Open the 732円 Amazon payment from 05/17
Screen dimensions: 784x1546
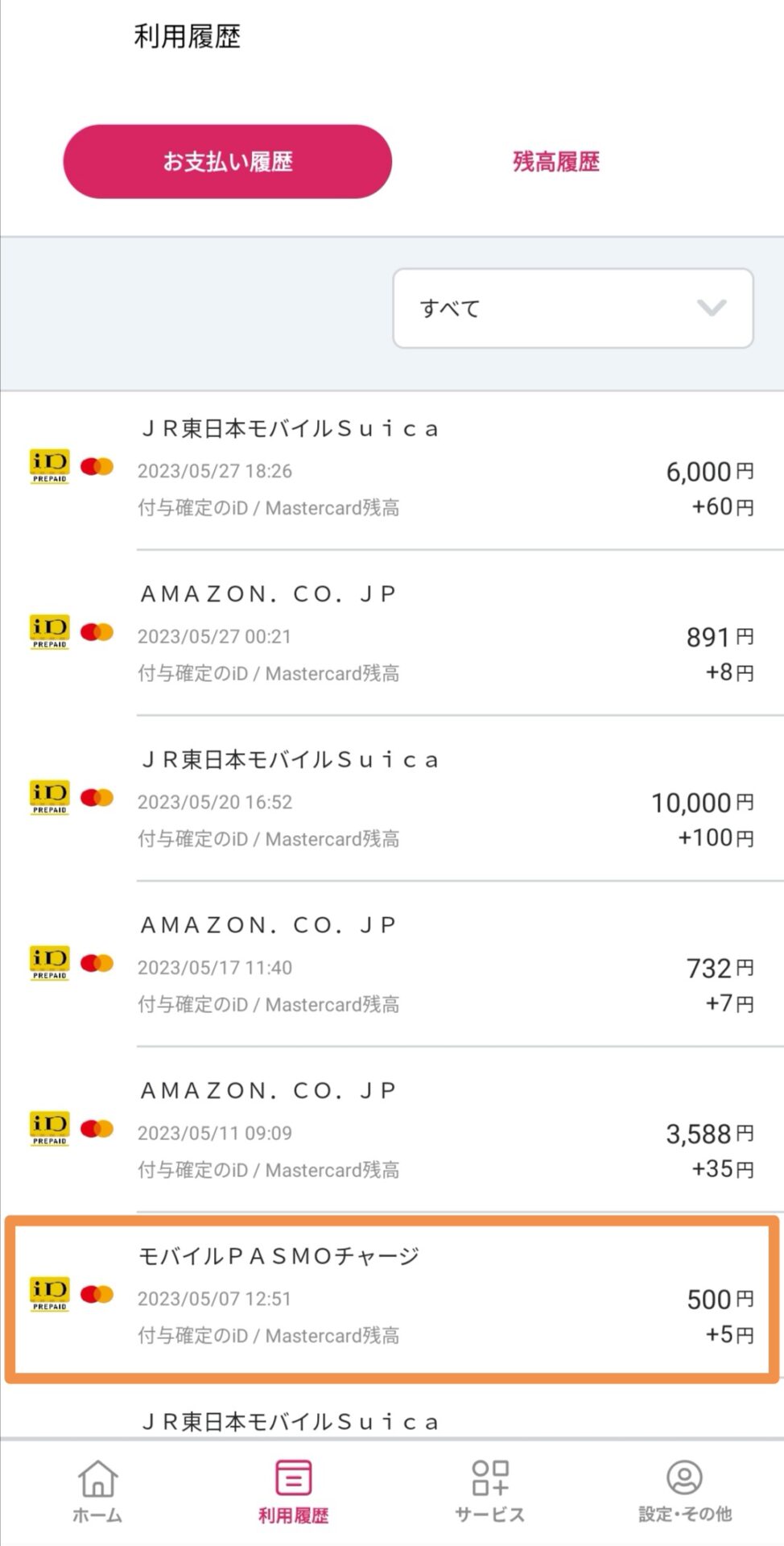[x=392, y=965]
